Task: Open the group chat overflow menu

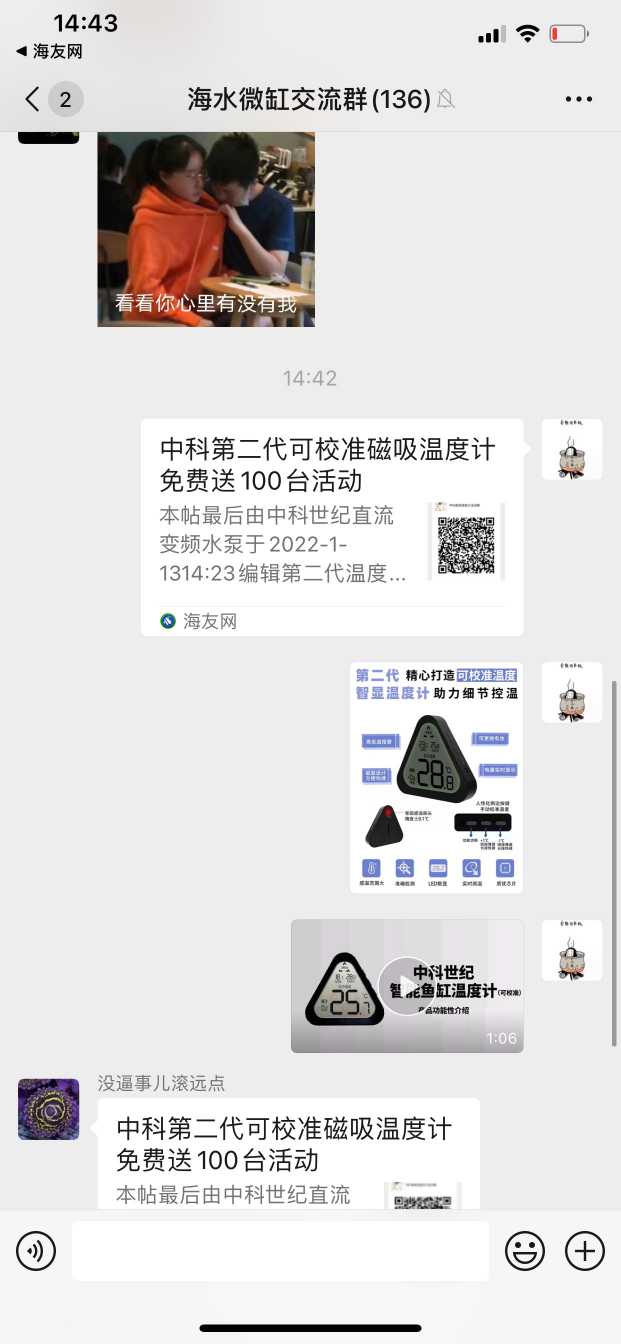Action: pyautogui.click(x=579, y=99)
